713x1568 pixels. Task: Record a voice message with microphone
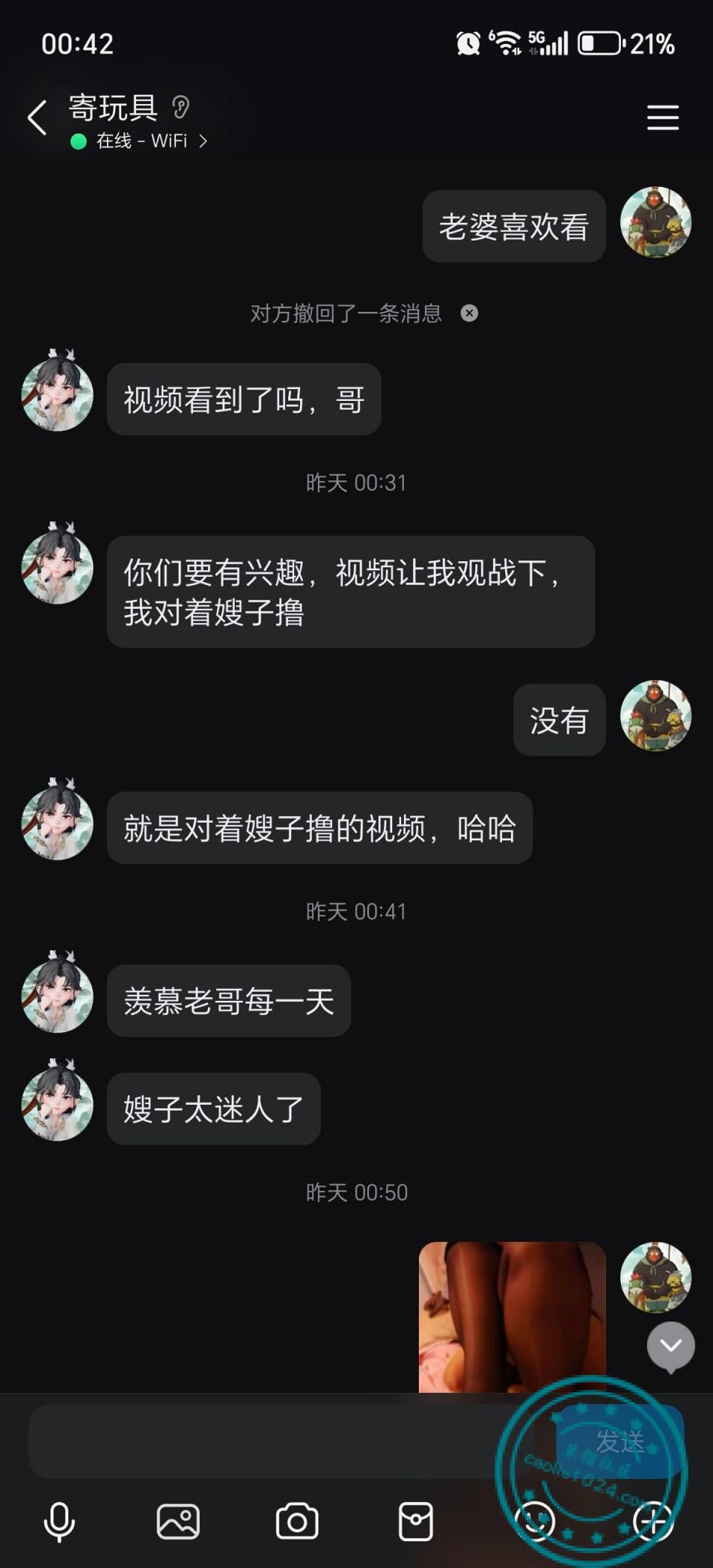point(59,1522)
